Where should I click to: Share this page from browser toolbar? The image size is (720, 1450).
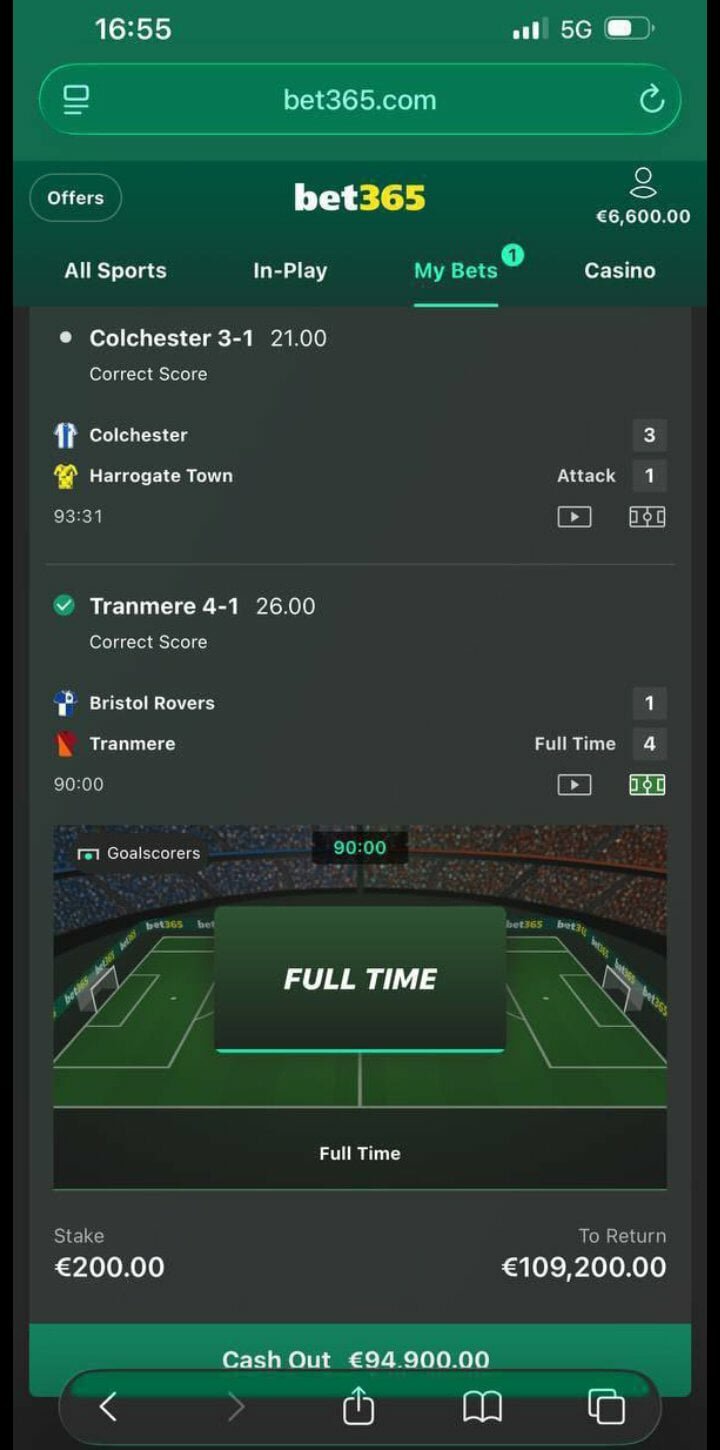(358, 1407)
